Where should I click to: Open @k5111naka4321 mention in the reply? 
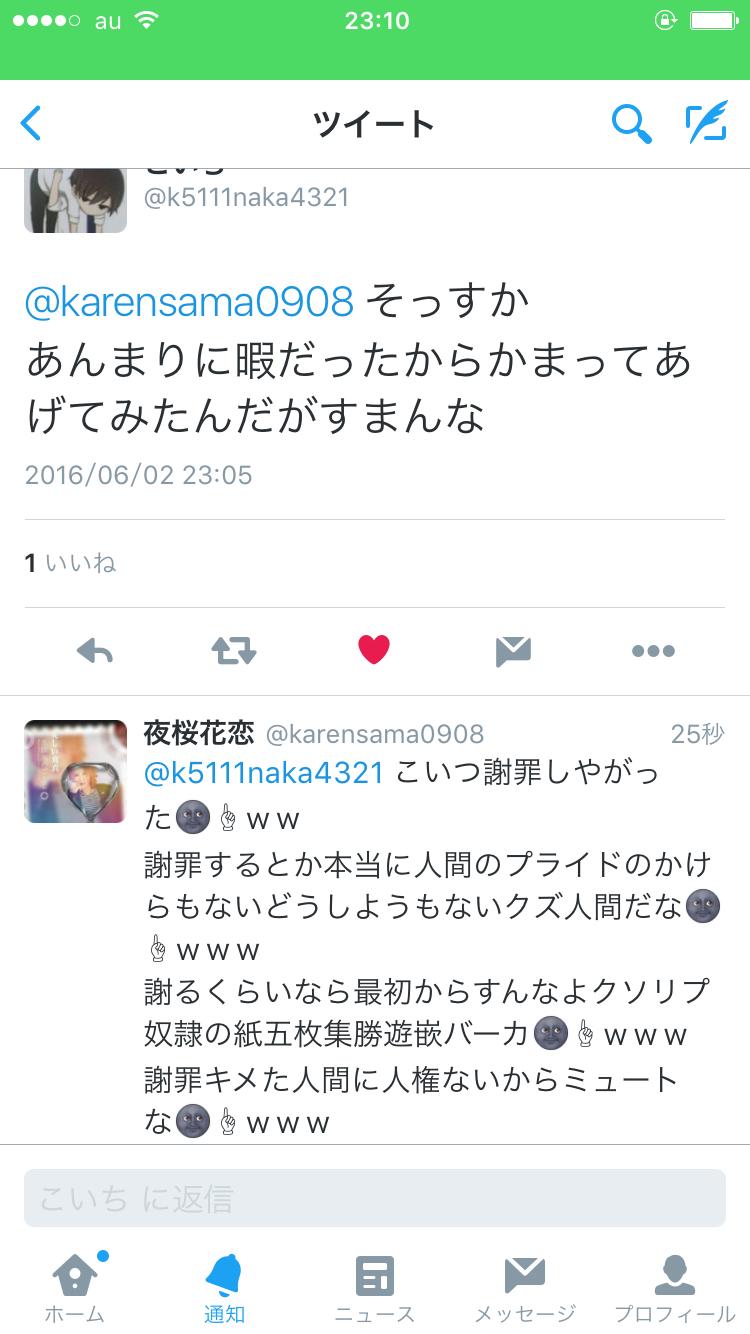point(265,773)
